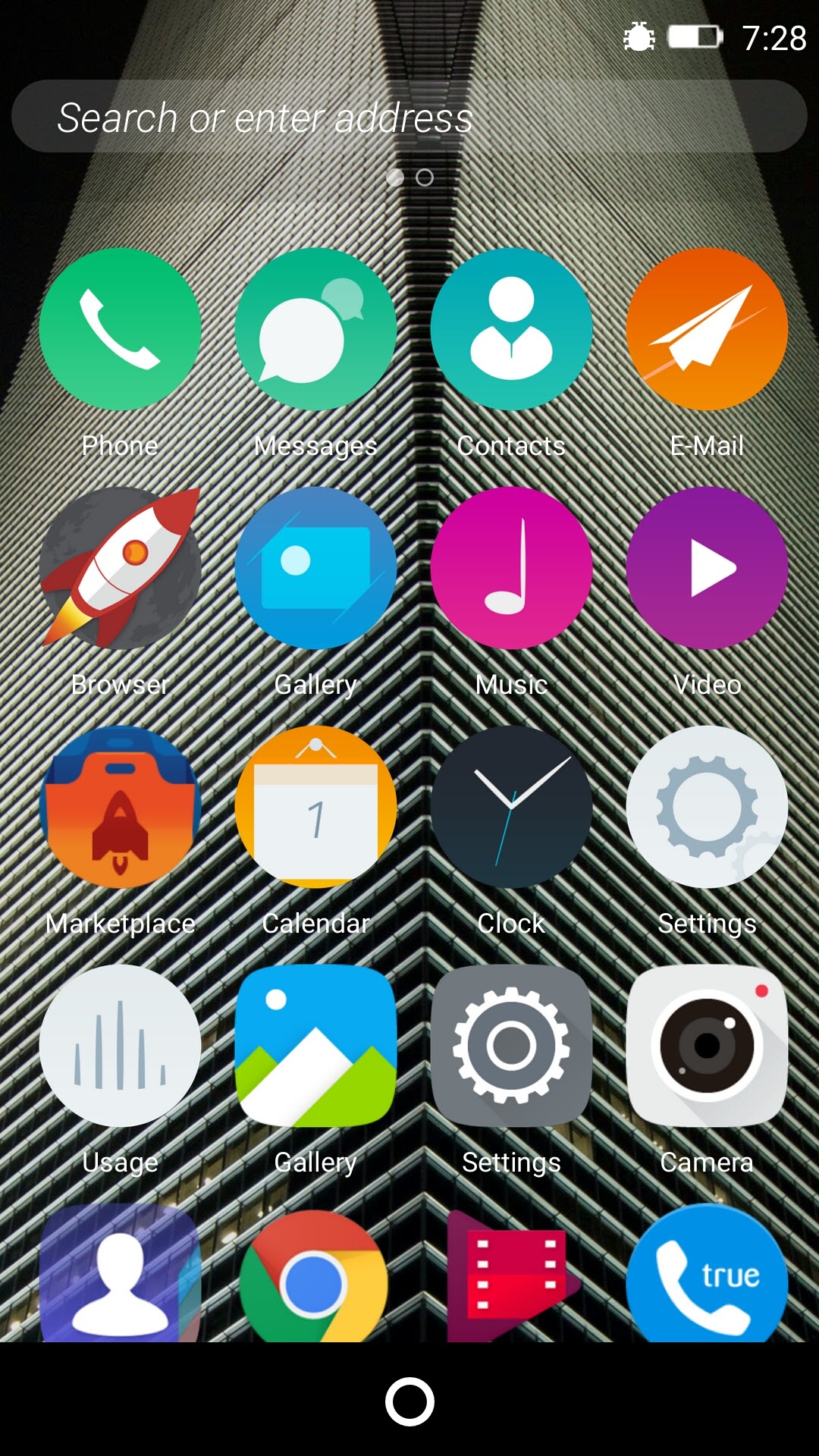This screenshot has width=819, height=1456.
Task: Tap the home button in the navigation bar
Action: pyautogui.click(x=409, y=1401)
